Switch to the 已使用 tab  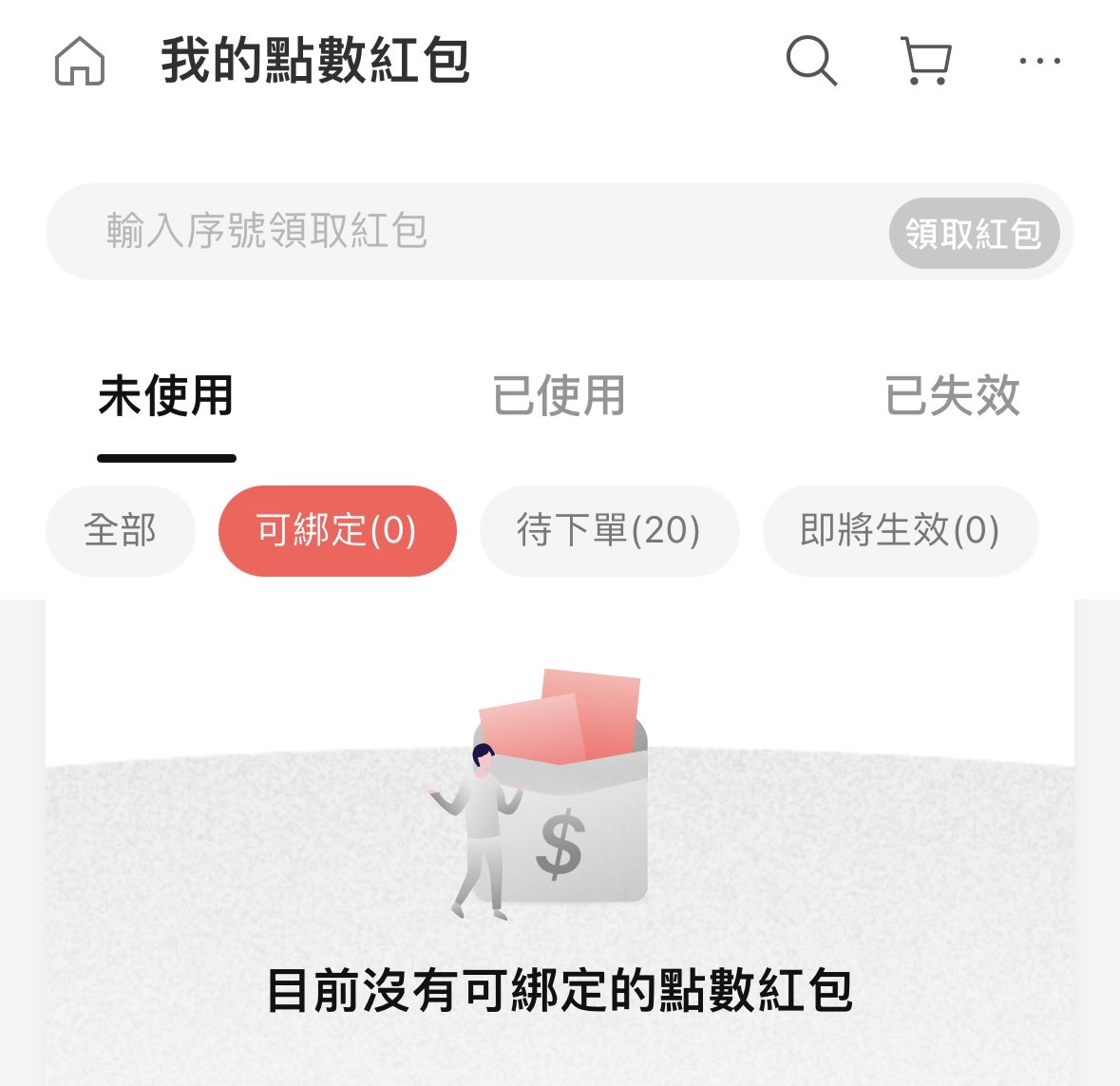[559, 396]
